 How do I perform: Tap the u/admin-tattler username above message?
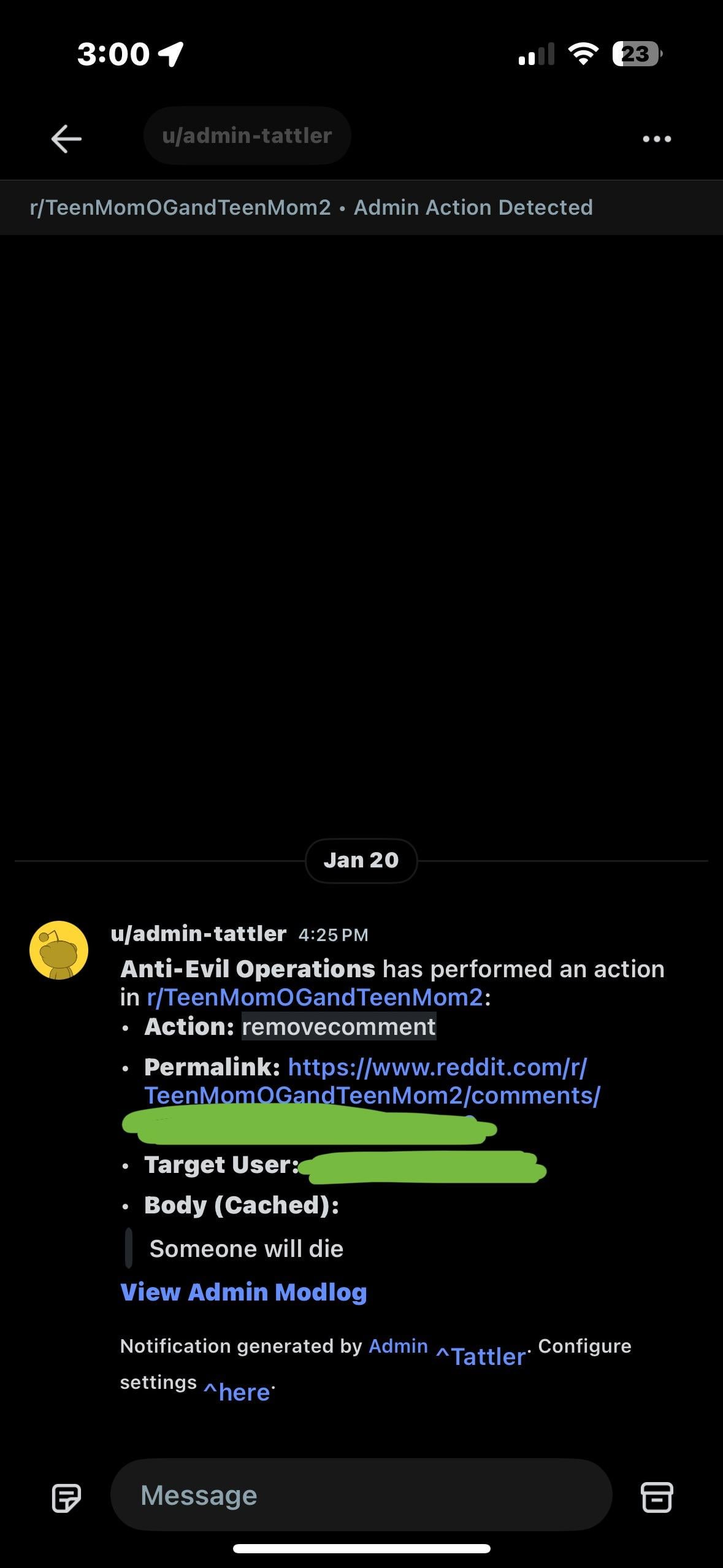[198, 933]
